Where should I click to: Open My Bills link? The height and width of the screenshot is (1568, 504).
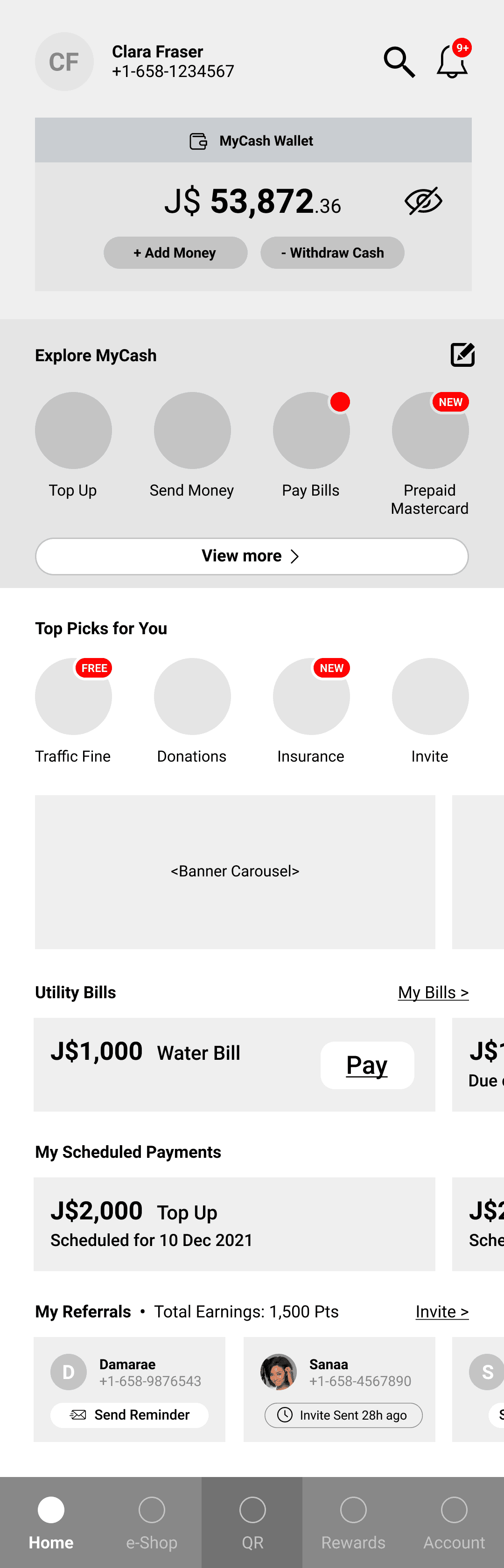coord(433,993)
